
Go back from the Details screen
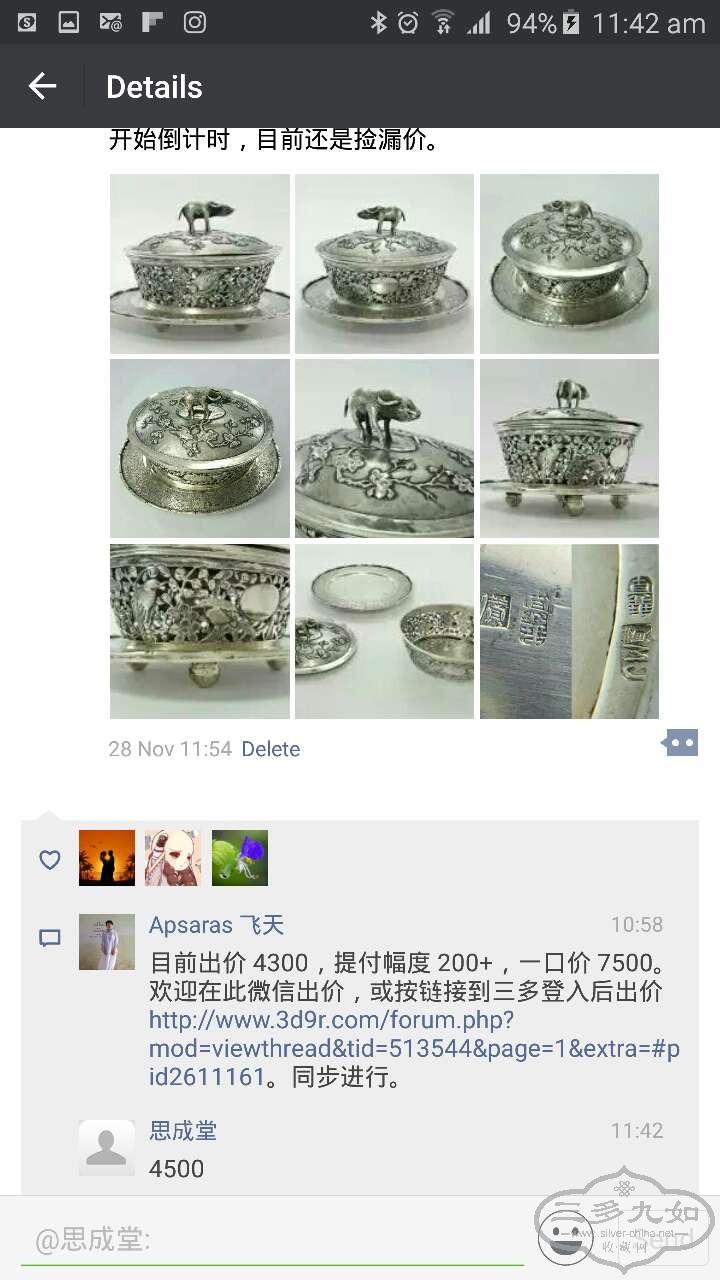tap(42, 87)
